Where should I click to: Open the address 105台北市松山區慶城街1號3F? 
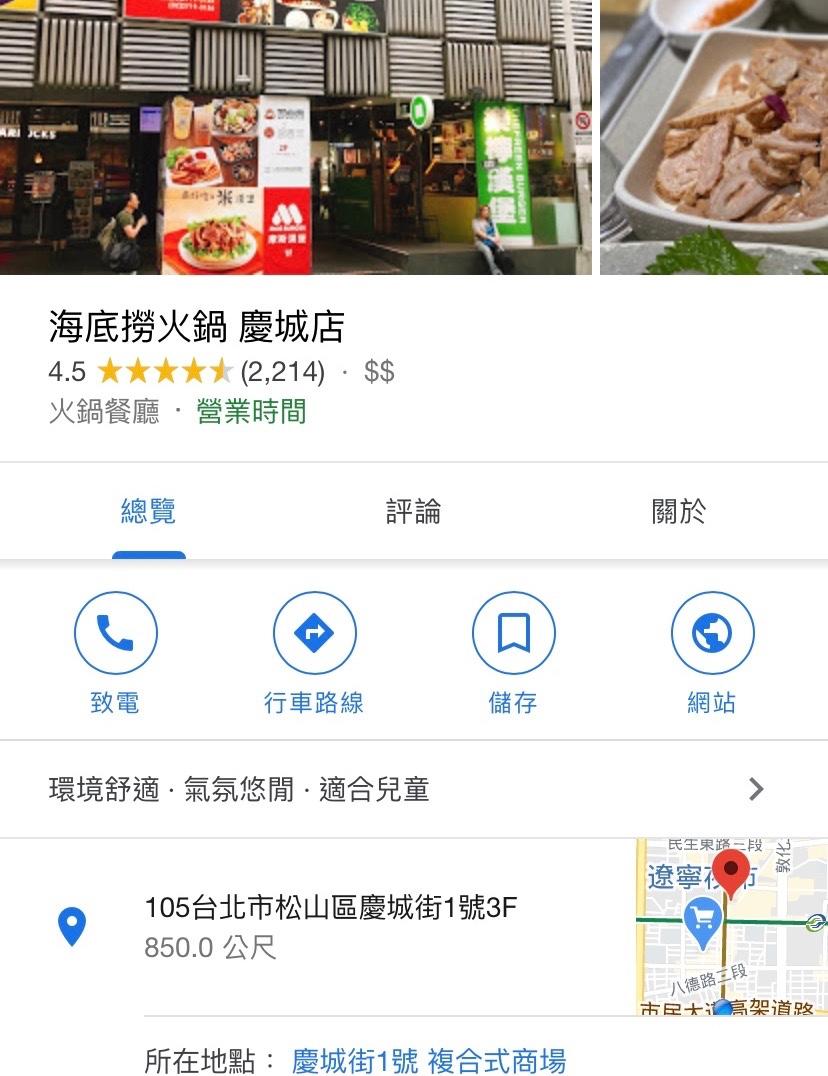(x=330, y=908)
